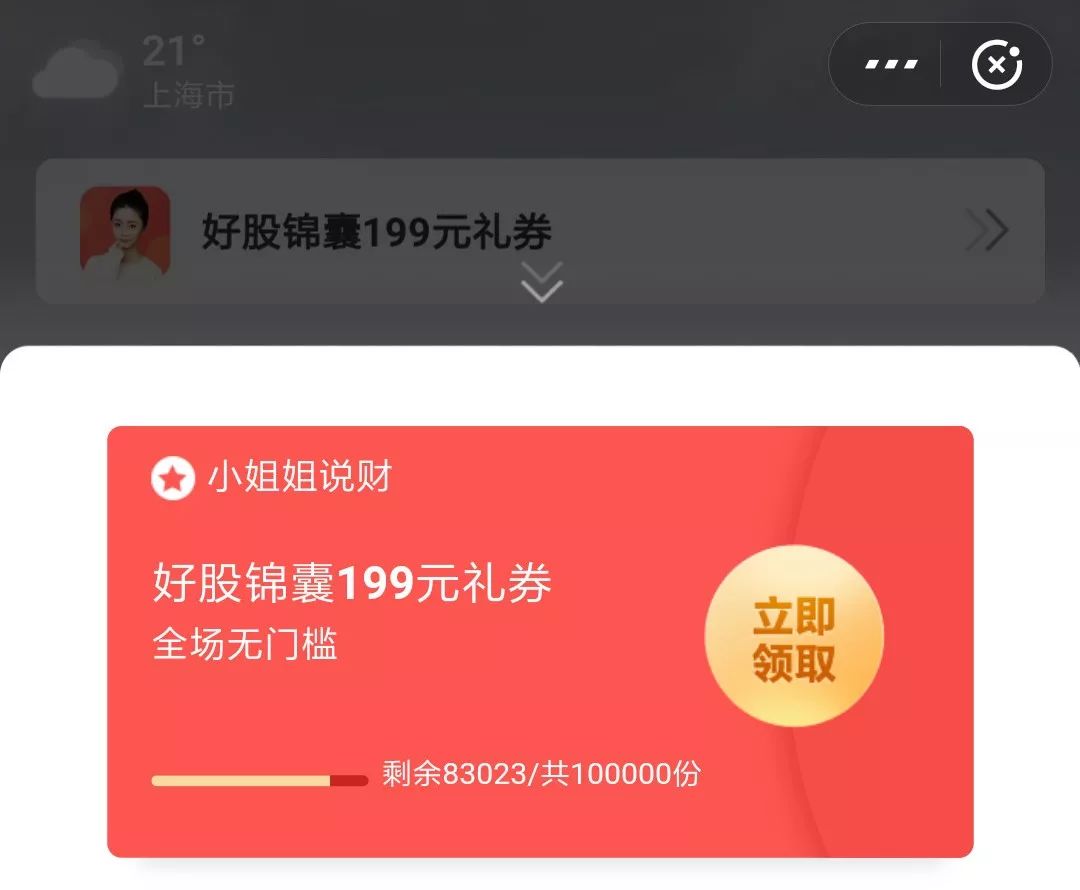Open the 好股锦囊199元礼券 banner

540,231
